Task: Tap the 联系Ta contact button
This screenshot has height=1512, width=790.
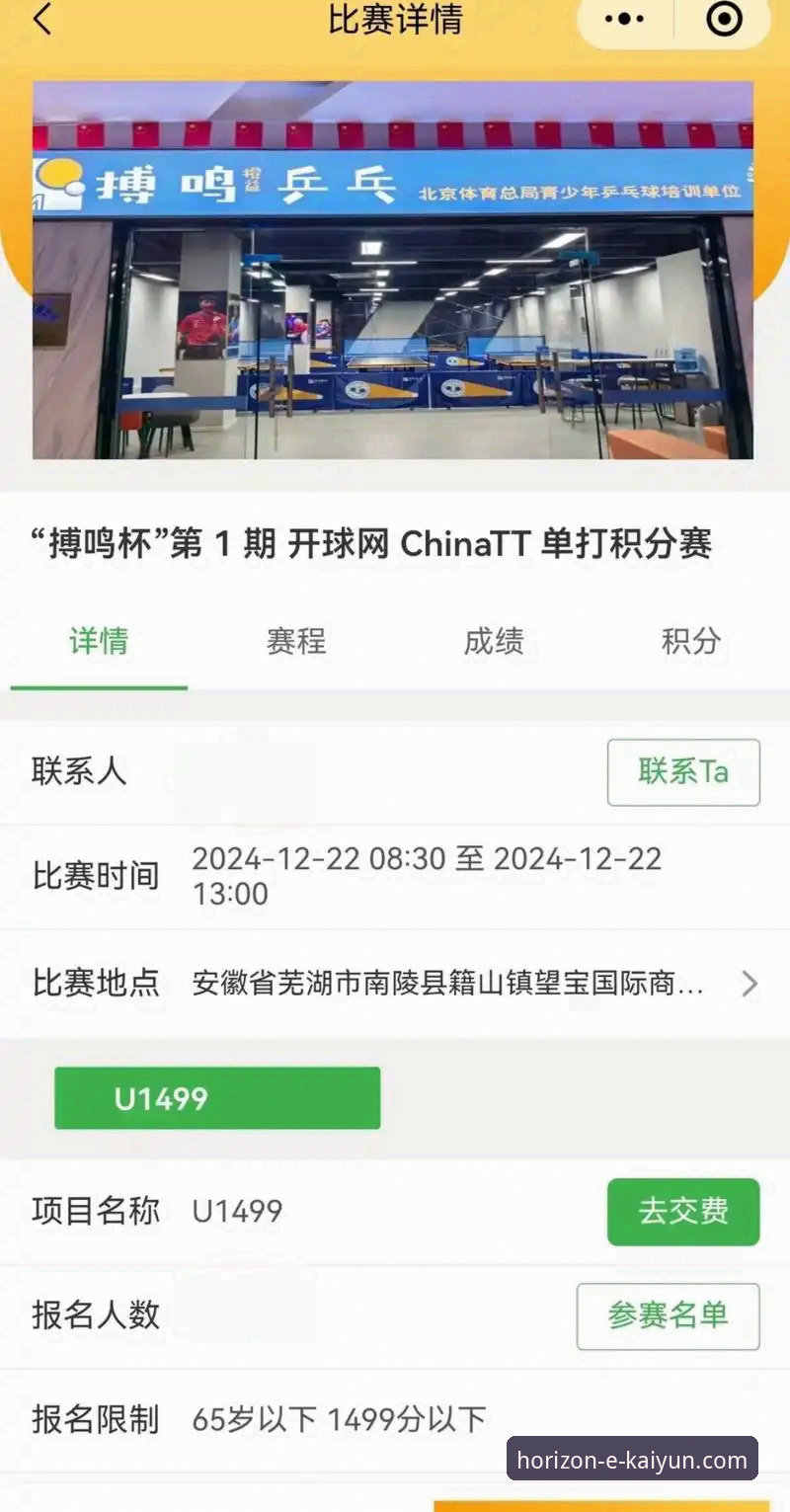Action: click(x=682, y=772)
